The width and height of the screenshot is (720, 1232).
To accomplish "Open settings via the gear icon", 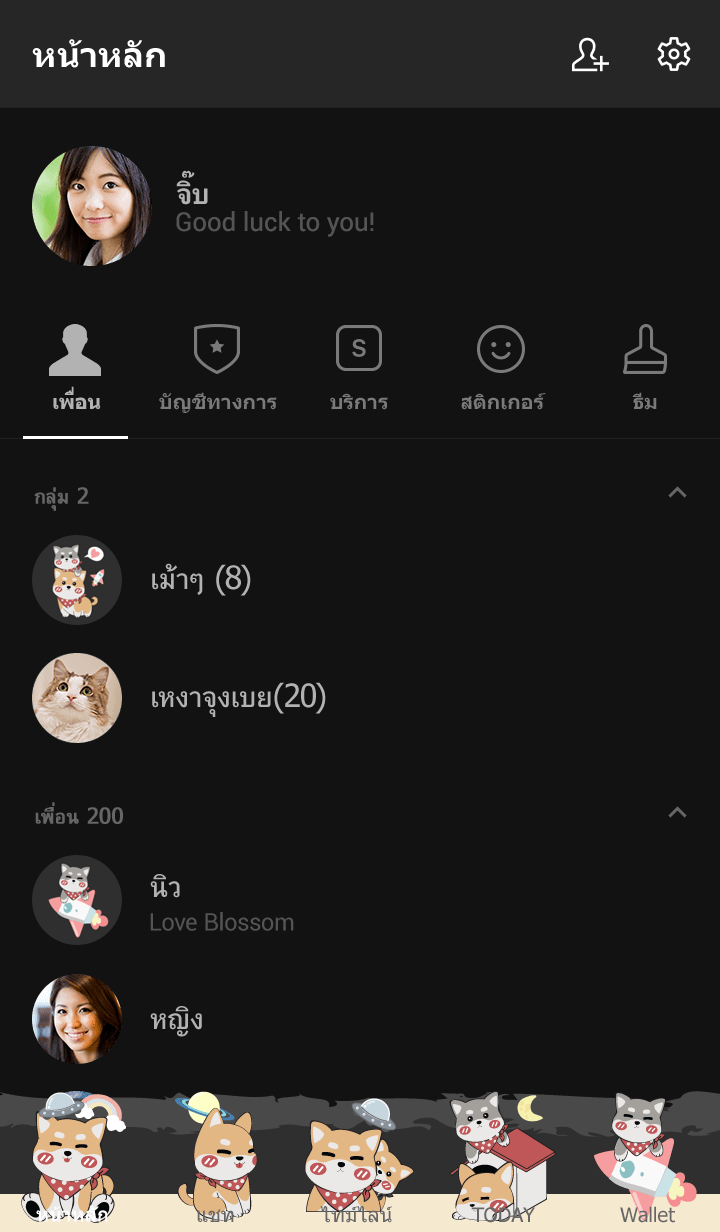I will (x=674, y=55).
